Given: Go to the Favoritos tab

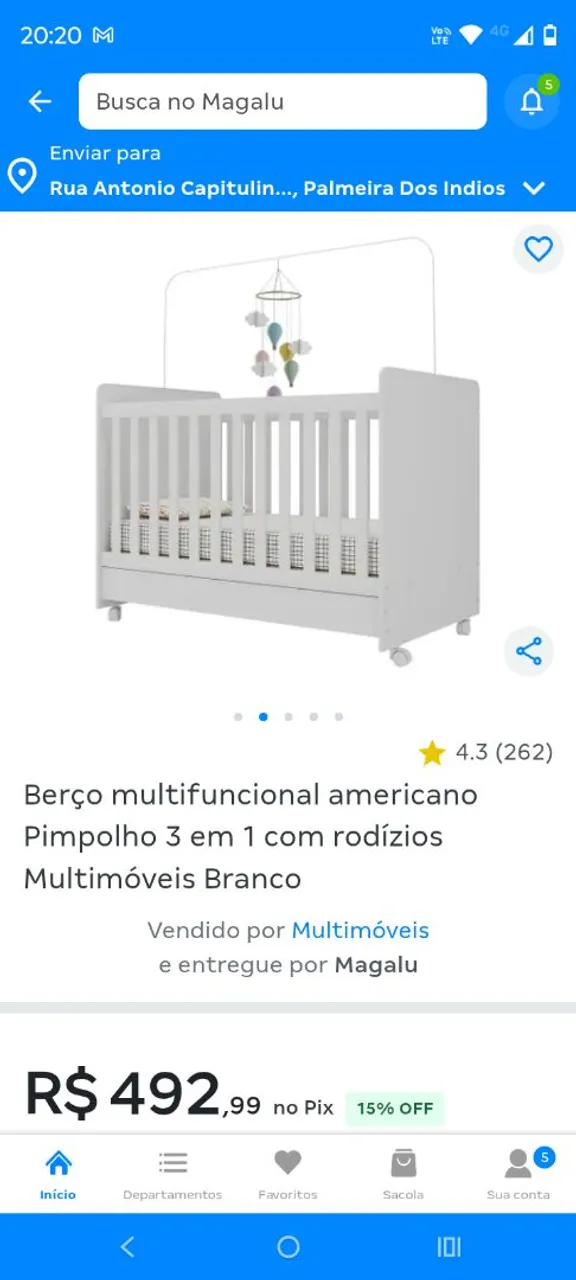Looking at the screenshot, I should 288,1174.
